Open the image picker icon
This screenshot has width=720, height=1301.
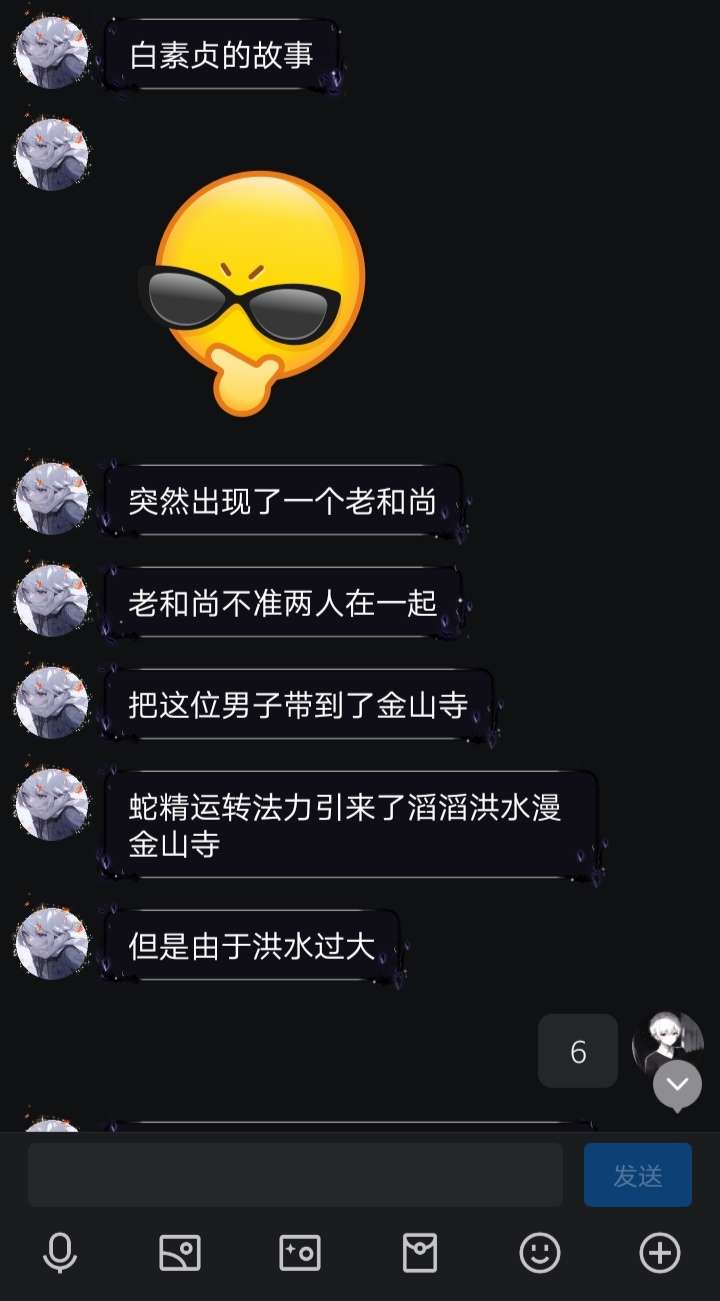180,1253
